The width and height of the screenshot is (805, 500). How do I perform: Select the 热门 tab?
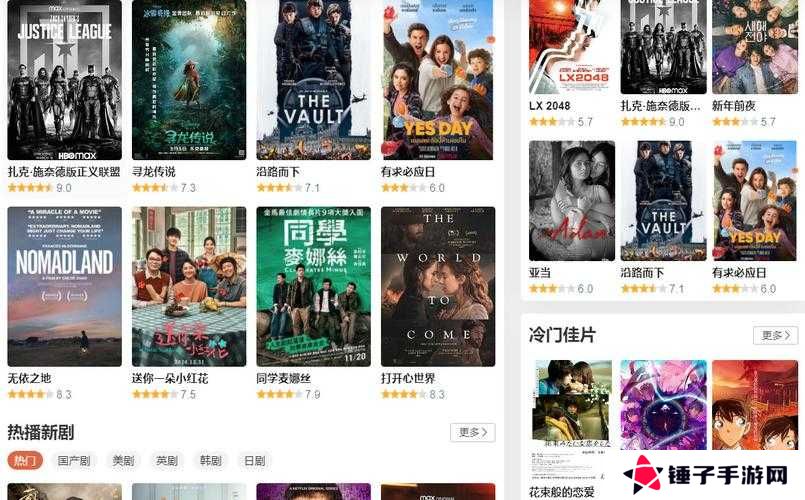pyautogui.click(x=25, y=461)
